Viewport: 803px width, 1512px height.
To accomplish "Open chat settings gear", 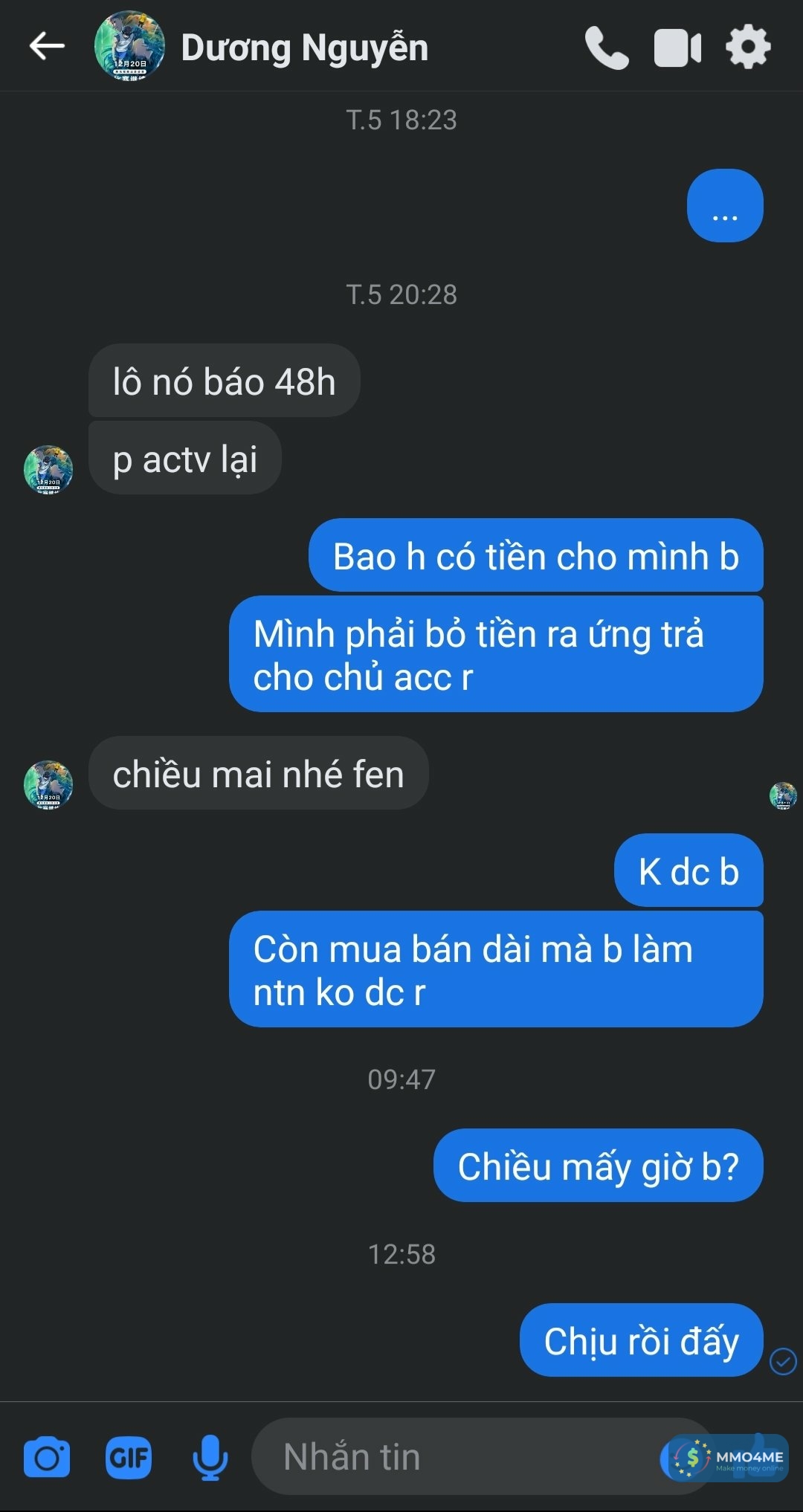I will (x=748, y=47).
